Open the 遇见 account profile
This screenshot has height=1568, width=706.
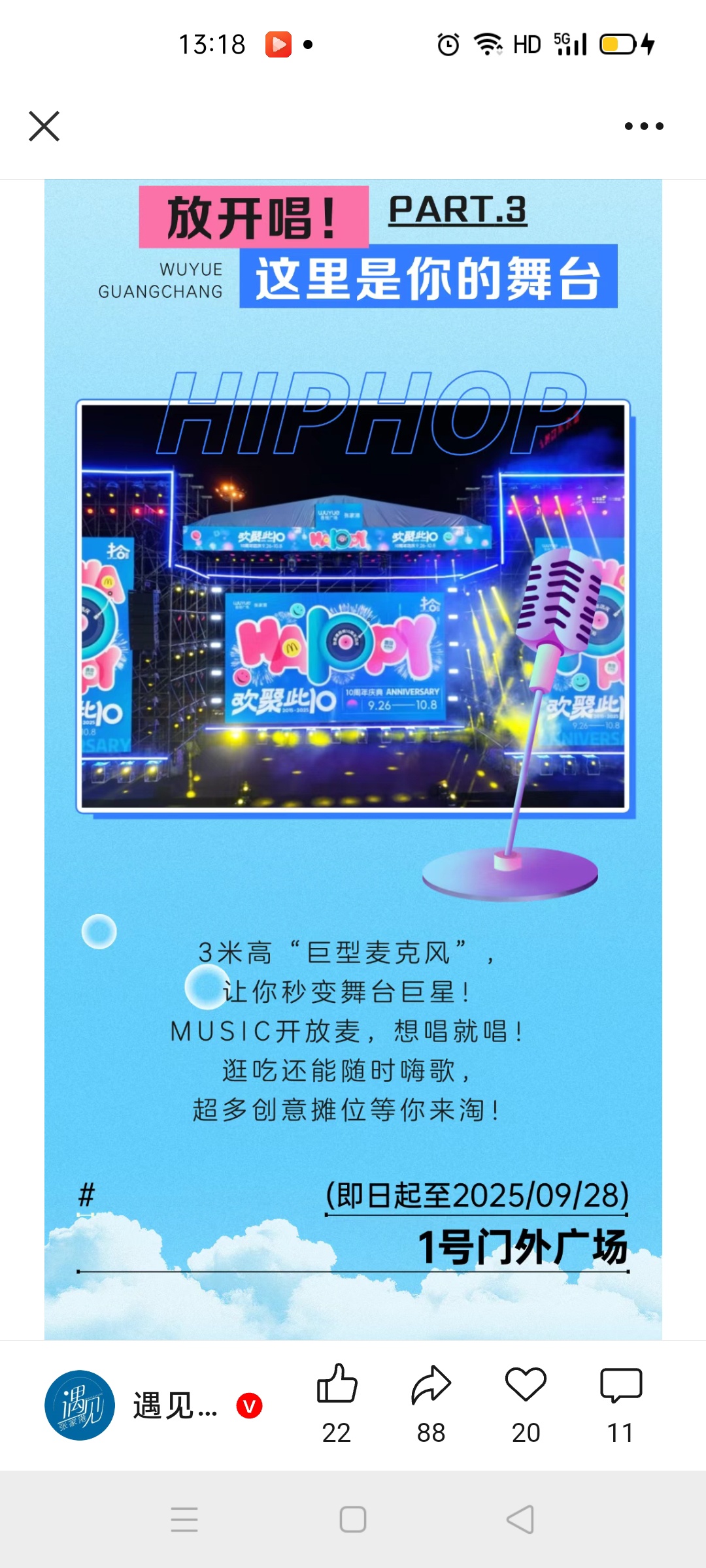pyautogui.click(x=80, y=1405)
